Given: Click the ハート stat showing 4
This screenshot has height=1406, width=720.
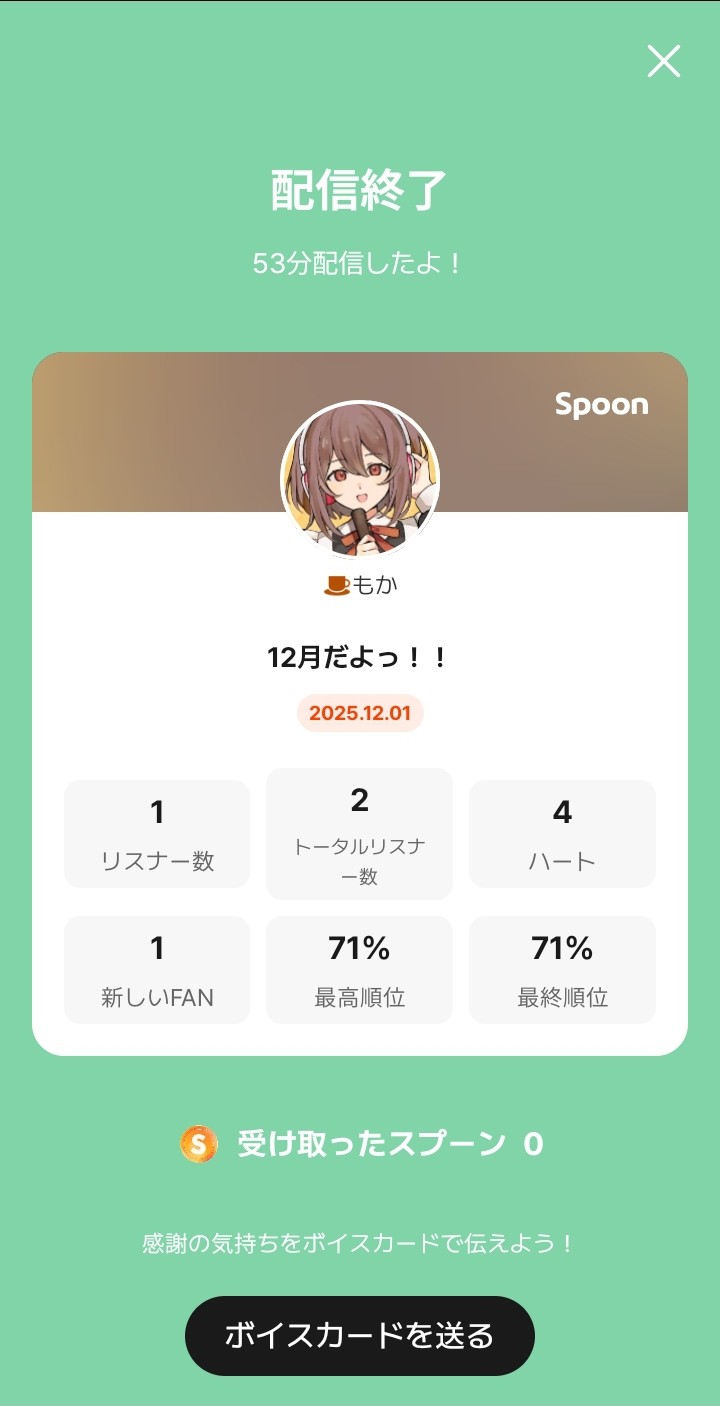Looking at the screenshot, I should pyautogui.click(x=562, y=833).
